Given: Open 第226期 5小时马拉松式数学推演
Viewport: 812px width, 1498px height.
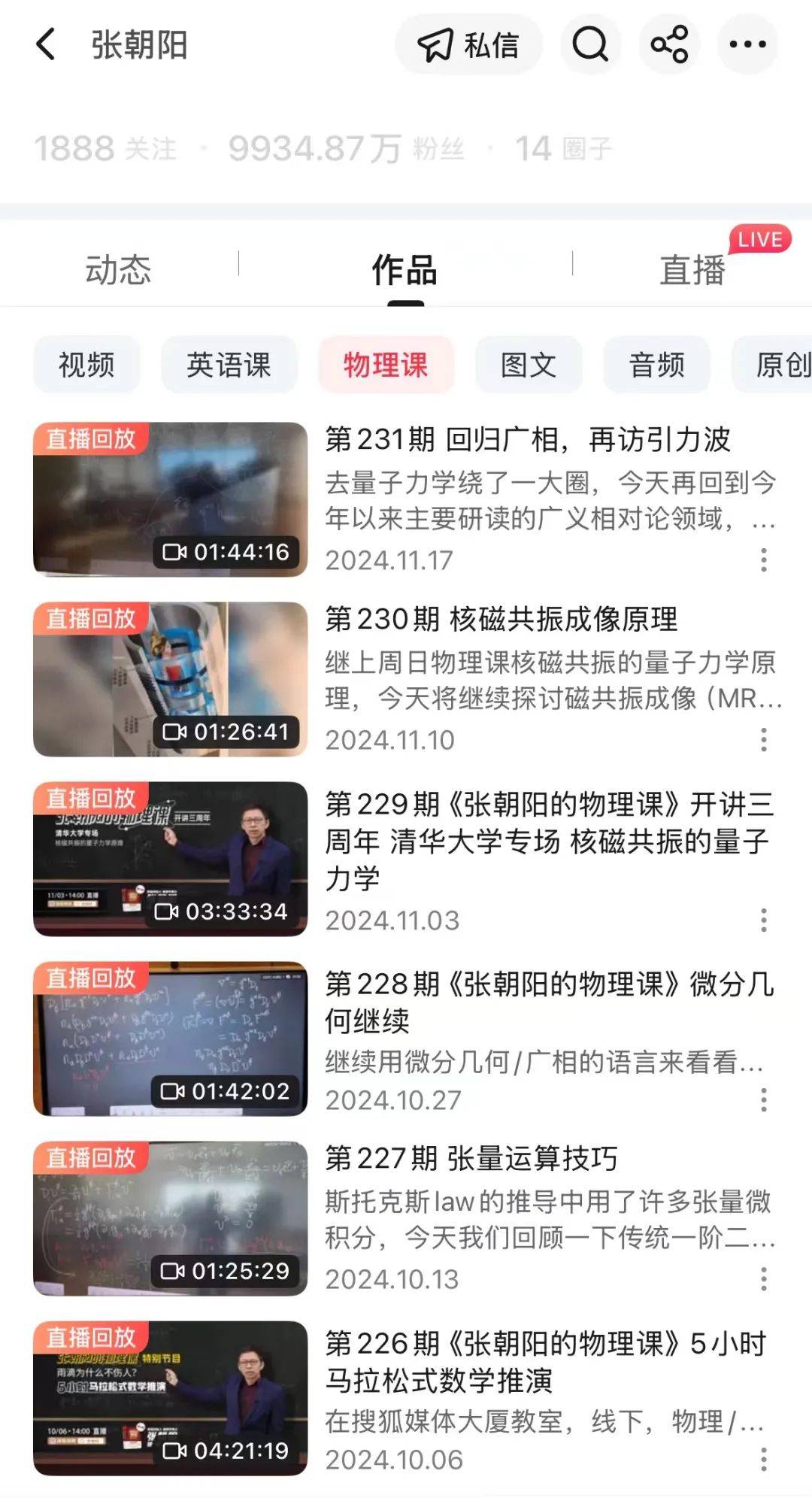Looking at the screenshot, I should point(171,1398).
